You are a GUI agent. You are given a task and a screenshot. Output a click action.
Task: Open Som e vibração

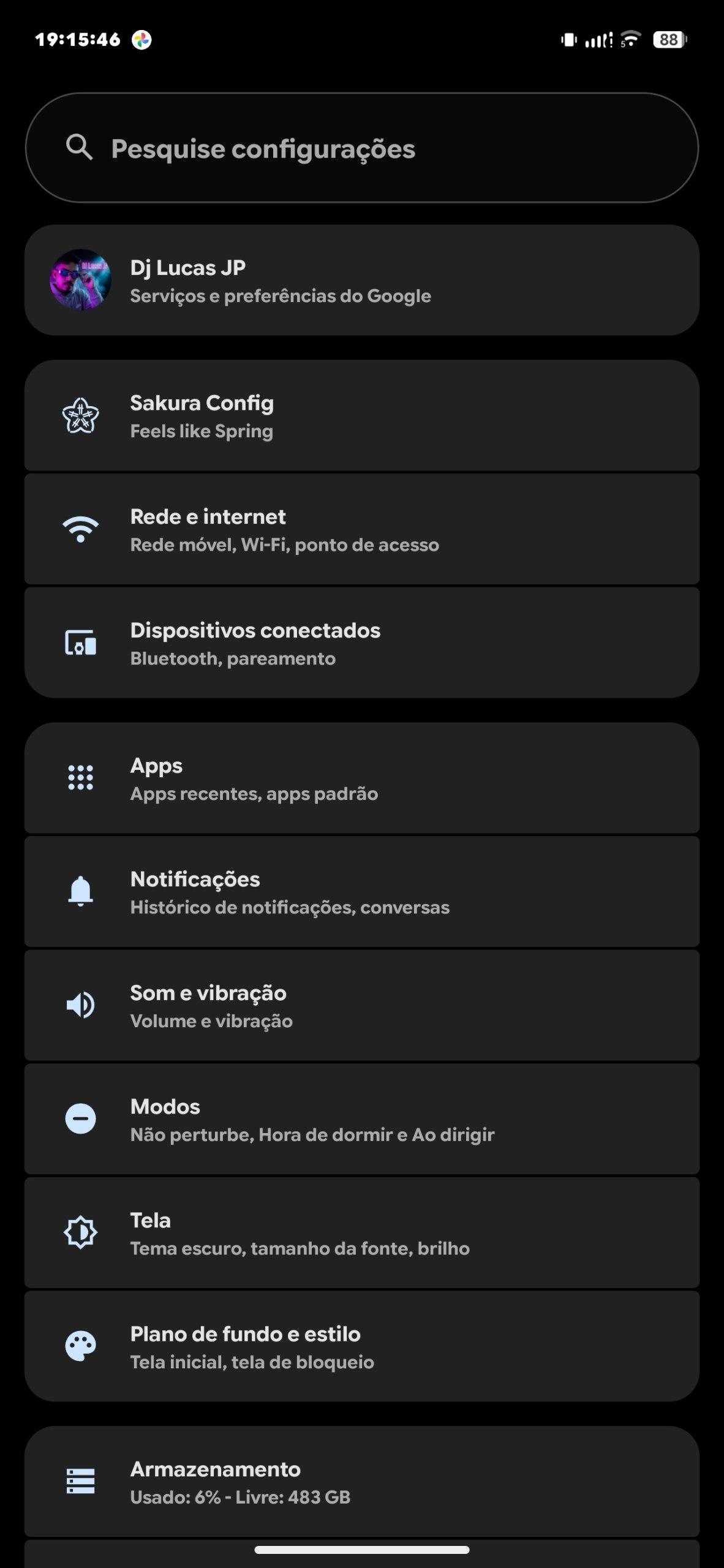tap(361, 1006)
